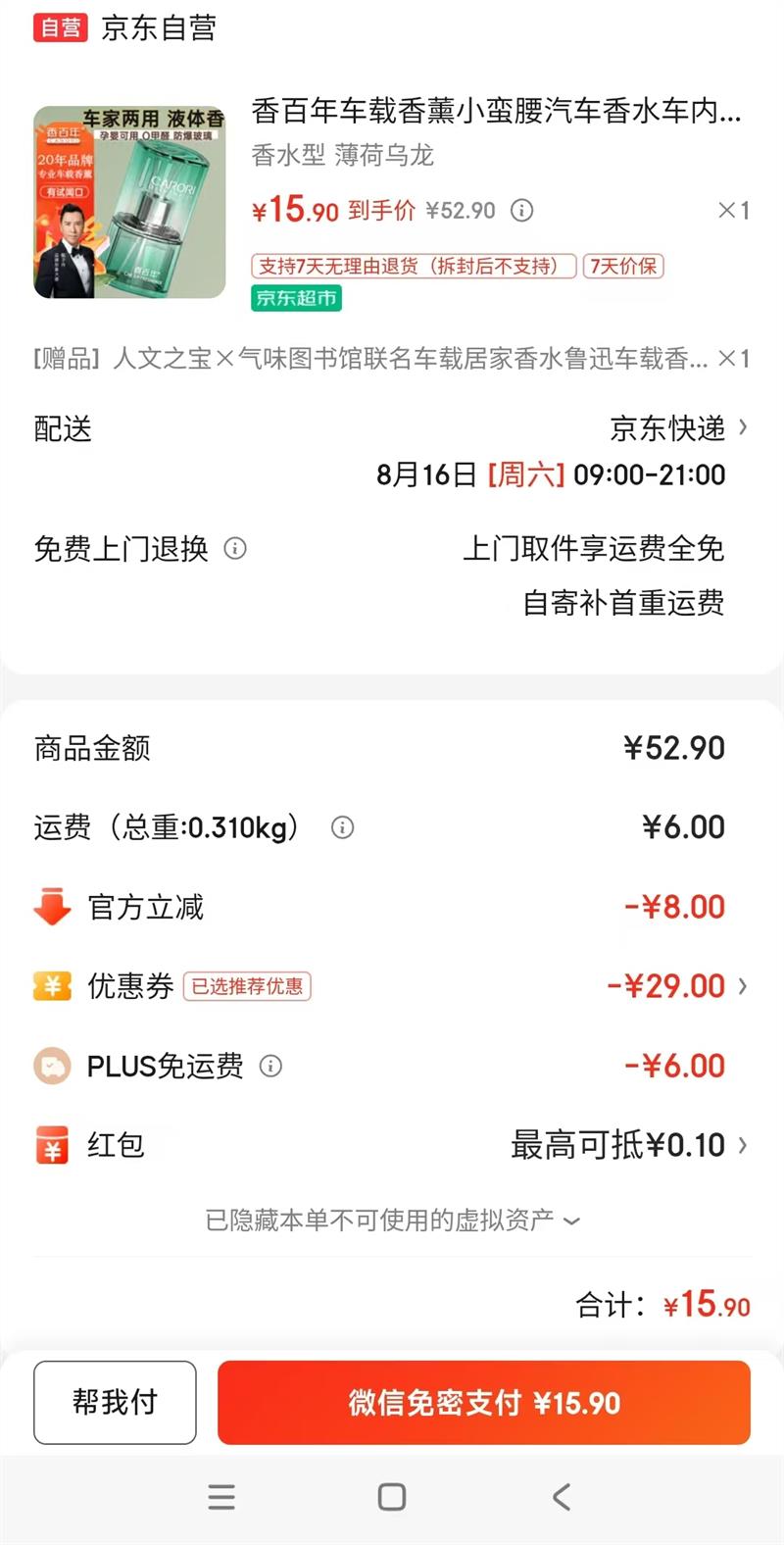The height and width of the screenshot is (1545, 784).
Task: Go to the system home screen
Action: (392, 1497)
